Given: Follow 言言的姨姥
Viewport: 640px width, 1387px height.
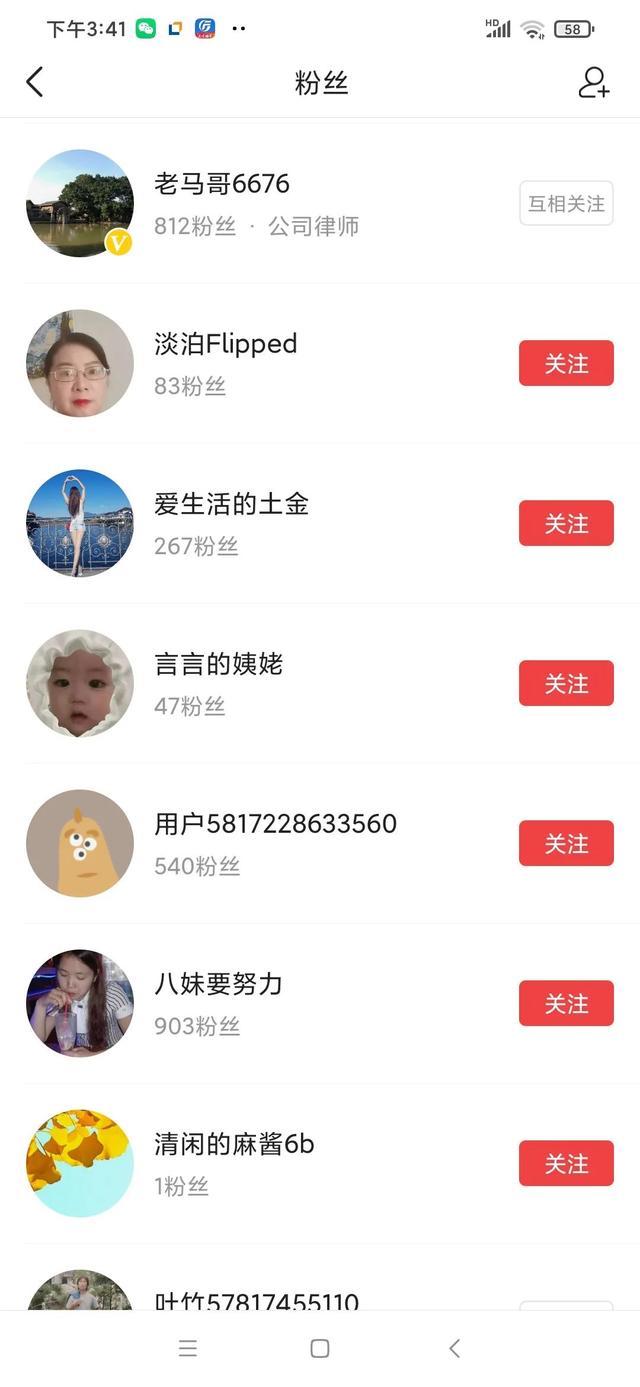Looking at the screenshot, I should [566, 683].
